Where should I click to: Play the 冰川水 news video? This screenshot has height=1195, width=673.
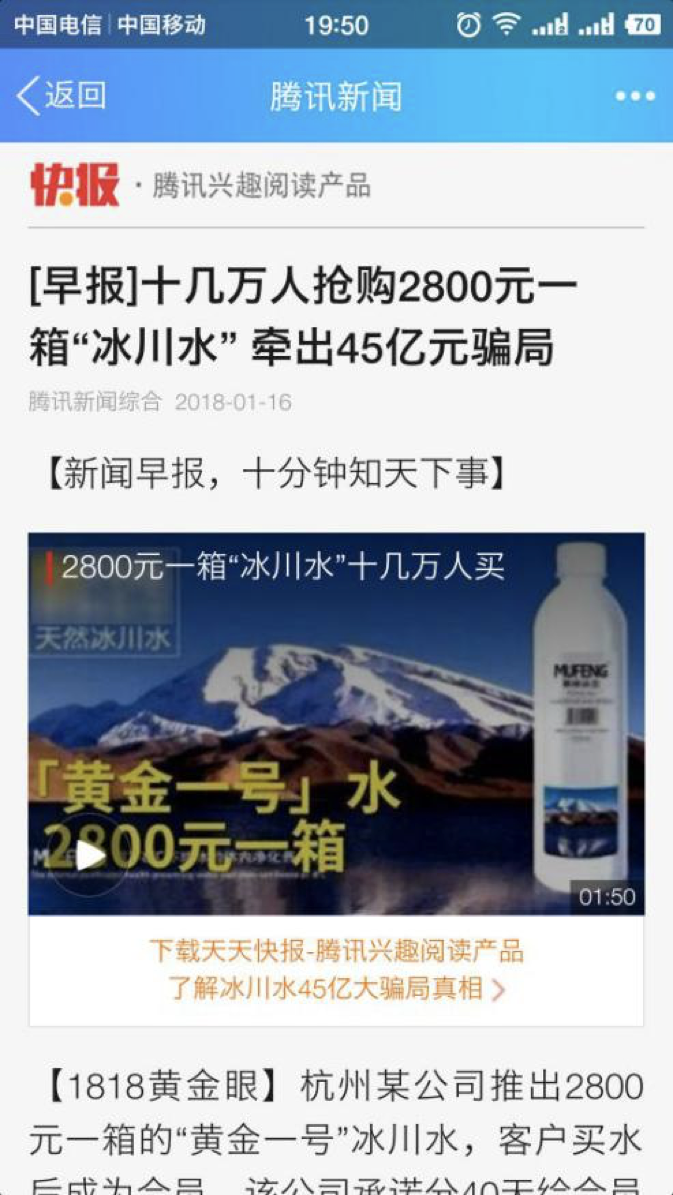[x=90, y=854]
